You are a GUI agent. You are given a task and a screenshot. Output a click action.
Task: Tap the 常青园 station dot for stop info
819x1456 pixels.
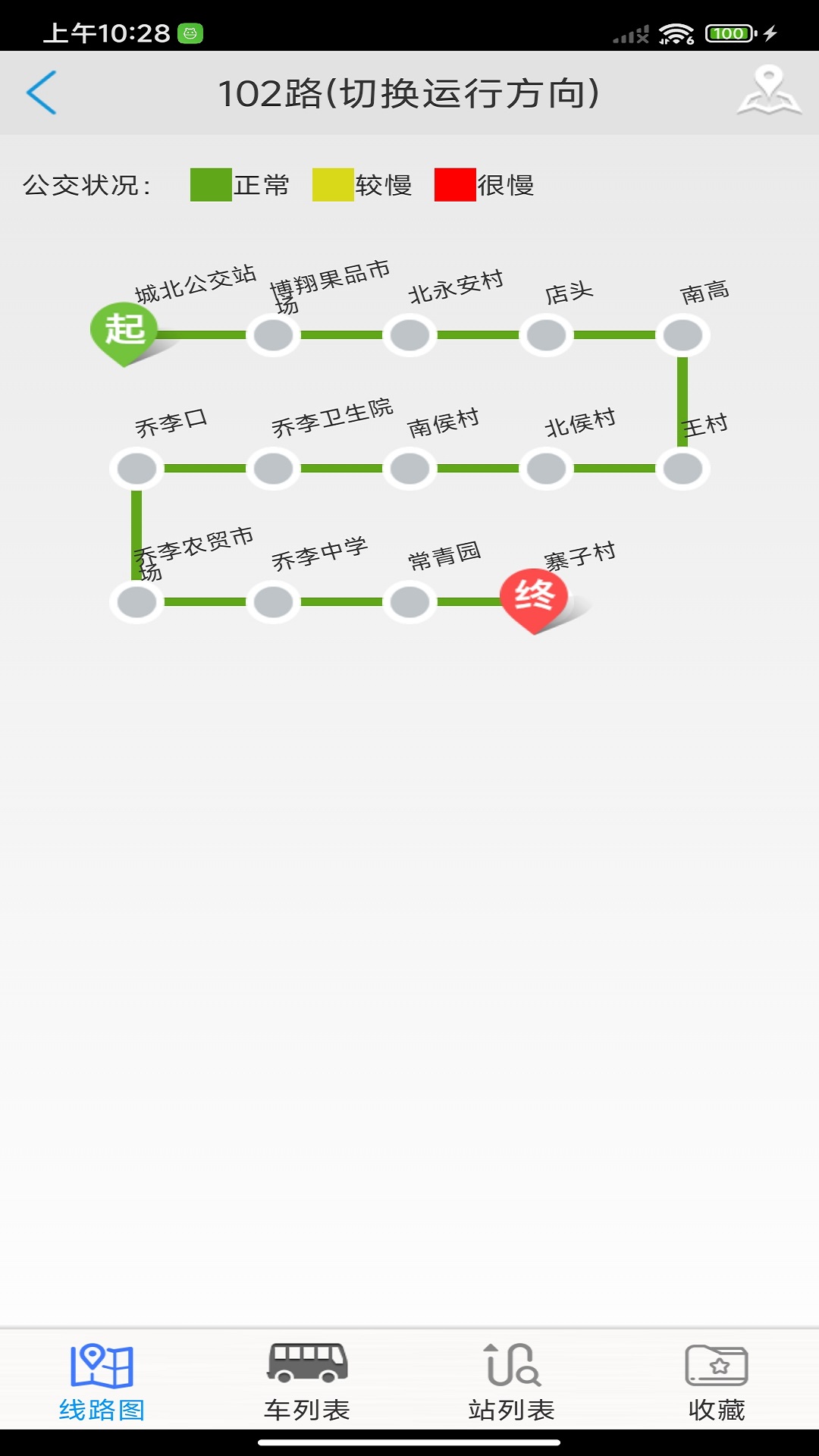point(408,599)
